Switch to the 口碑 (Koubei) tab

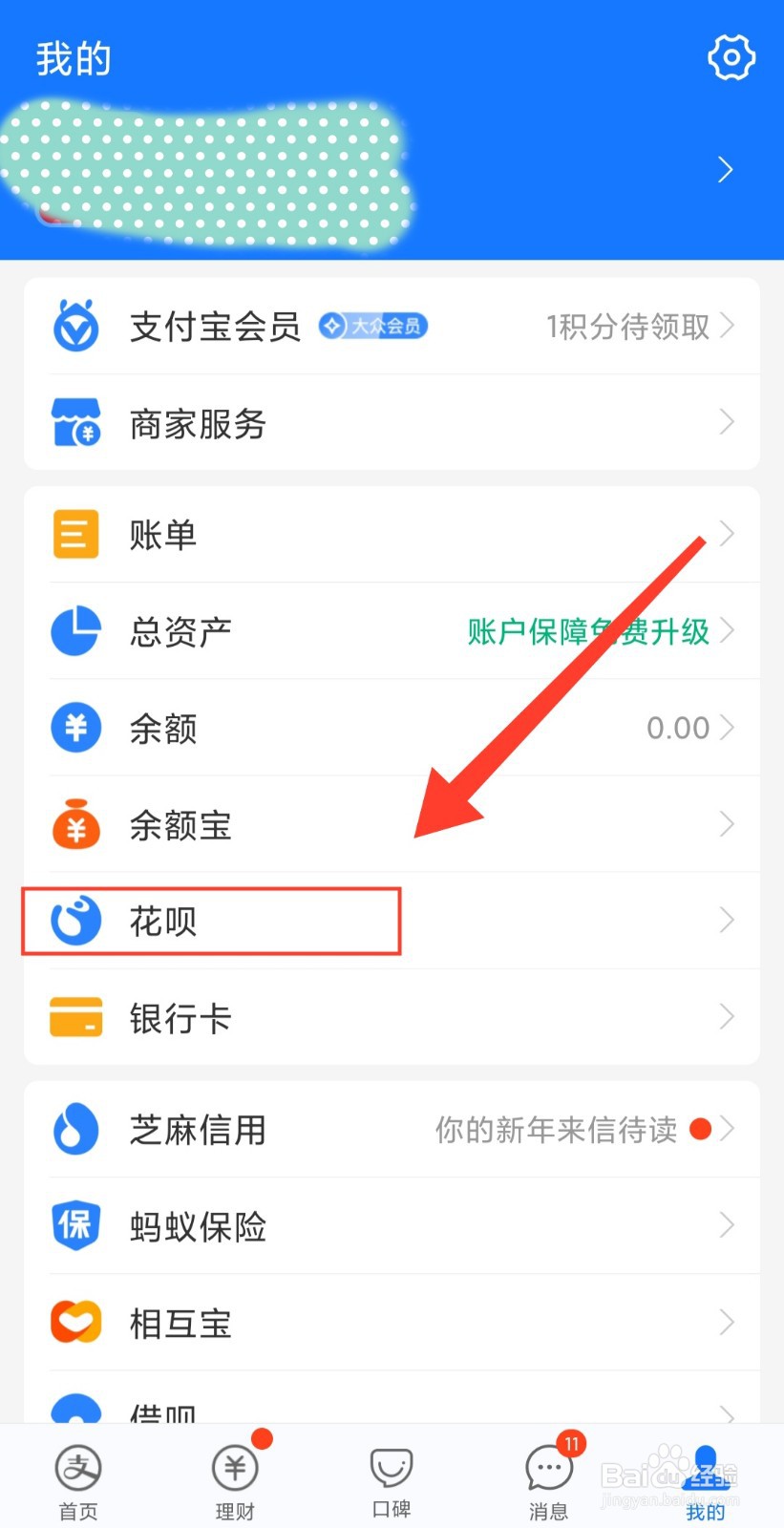coord(392,1475)
